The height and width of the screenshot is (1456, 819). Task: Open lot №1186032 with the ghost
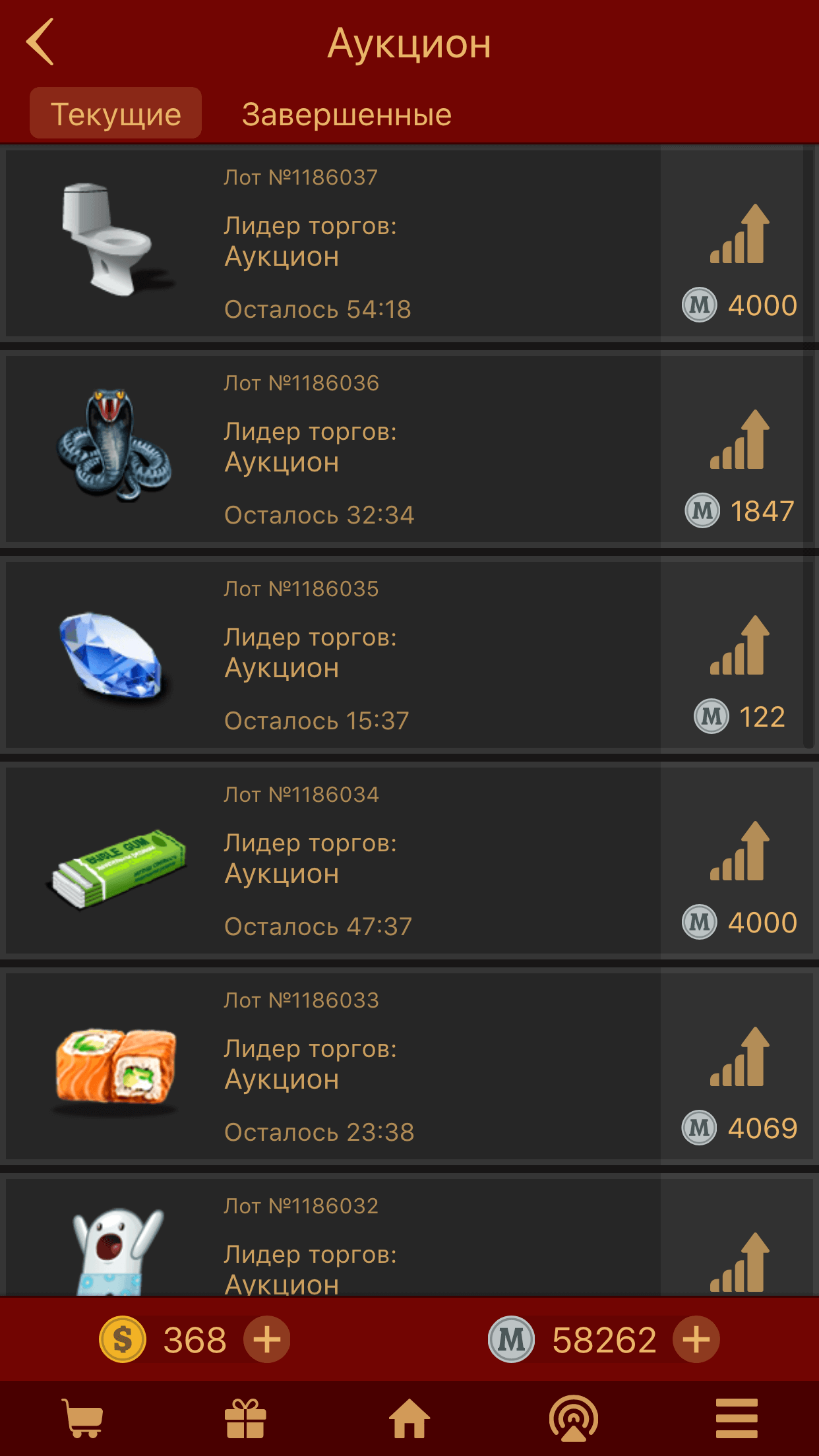click(x=333, y=1237)
